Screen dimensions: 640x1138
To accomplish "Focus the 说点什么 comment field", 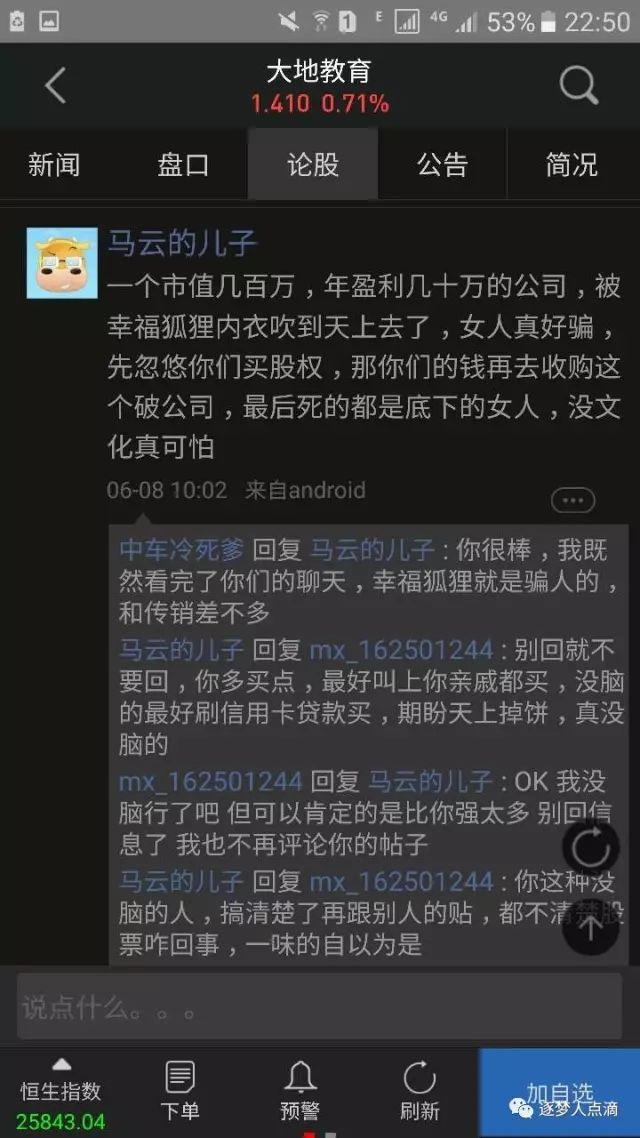I will (319, 1007).
